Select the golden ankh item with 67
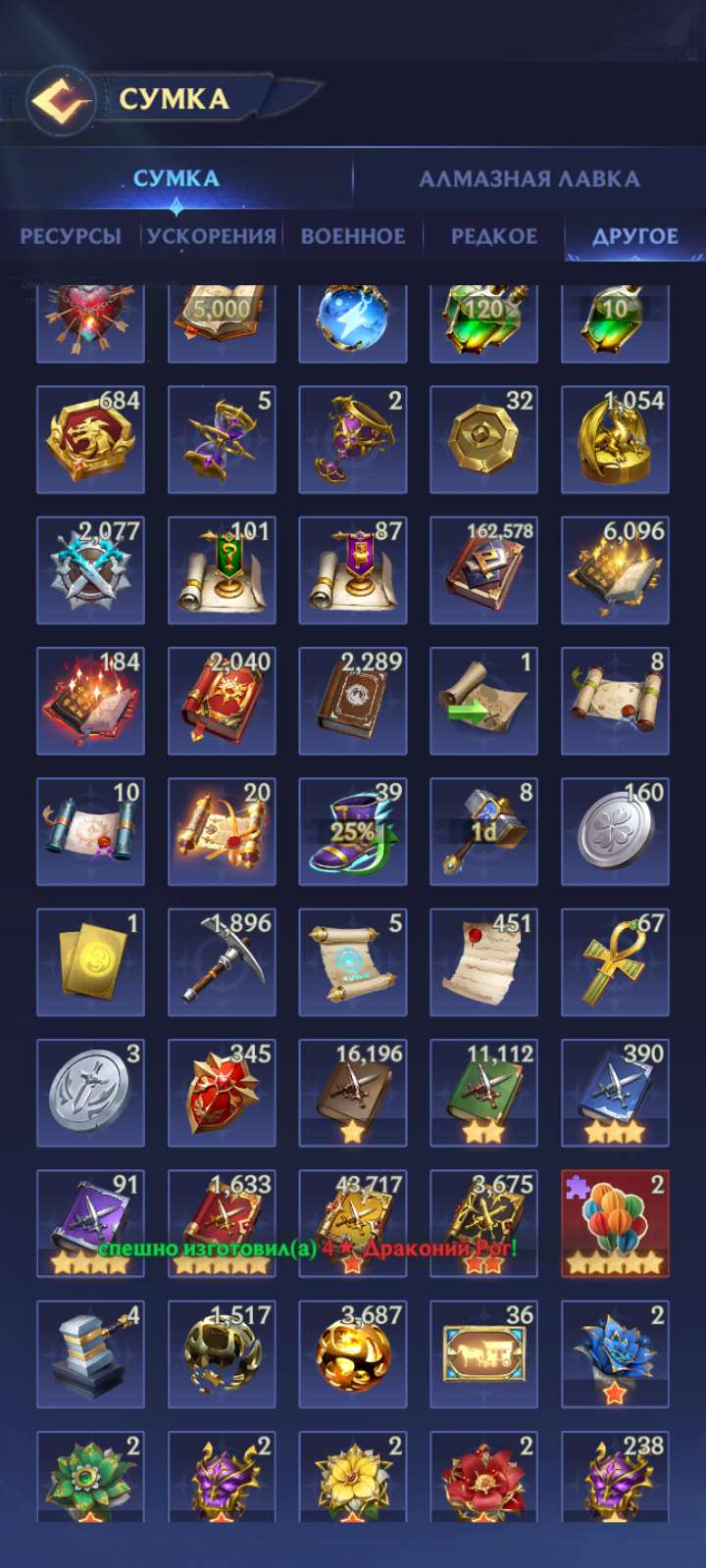The height and width of the screenshot is (1568, 706). 615,962
